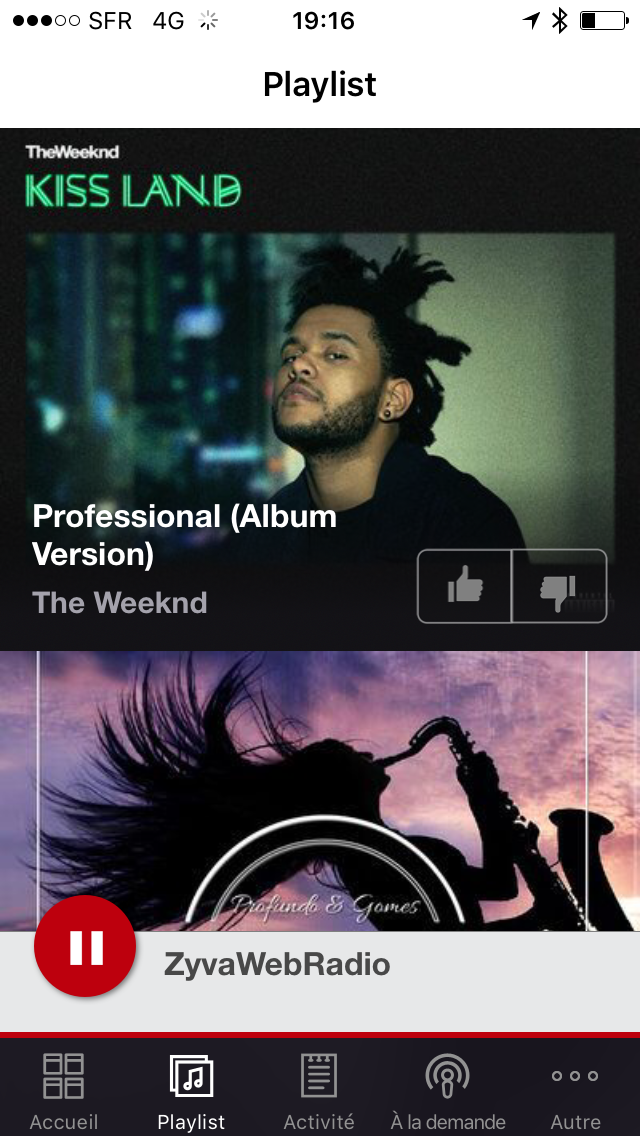This screenshot has width=640, height=1136.
Task: Open the À la demande tab
Action: [x=447, y=1092]
